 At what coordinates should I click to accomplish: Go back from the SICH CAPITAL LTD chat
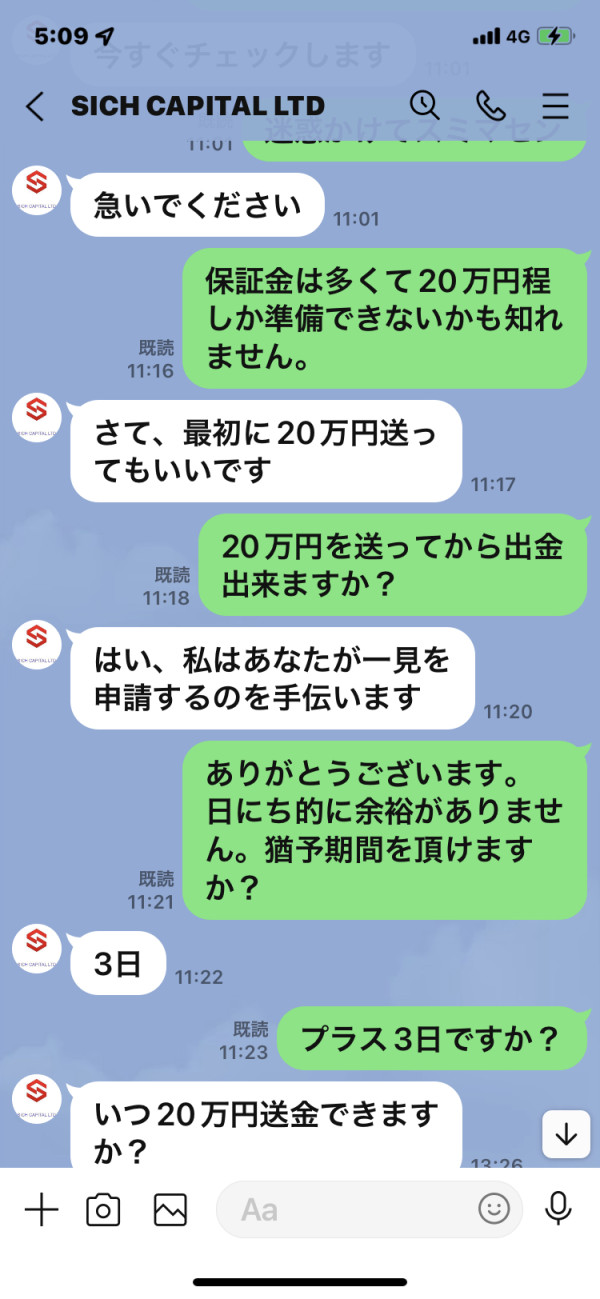pyautogui.click(x=35, y=106)
